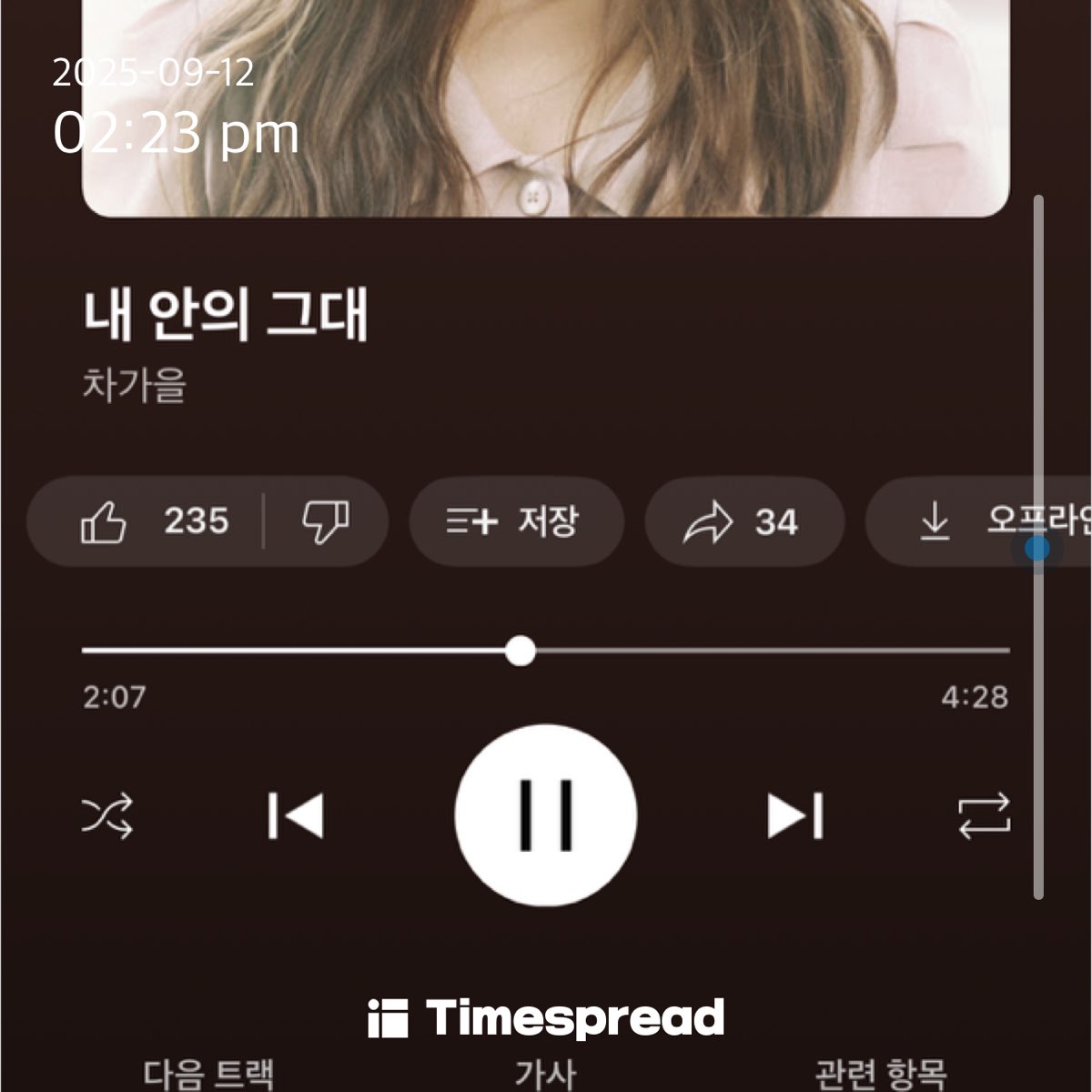1092x1092 pixels.
Task: Save track with 저장 button
Action: [515, 522]
